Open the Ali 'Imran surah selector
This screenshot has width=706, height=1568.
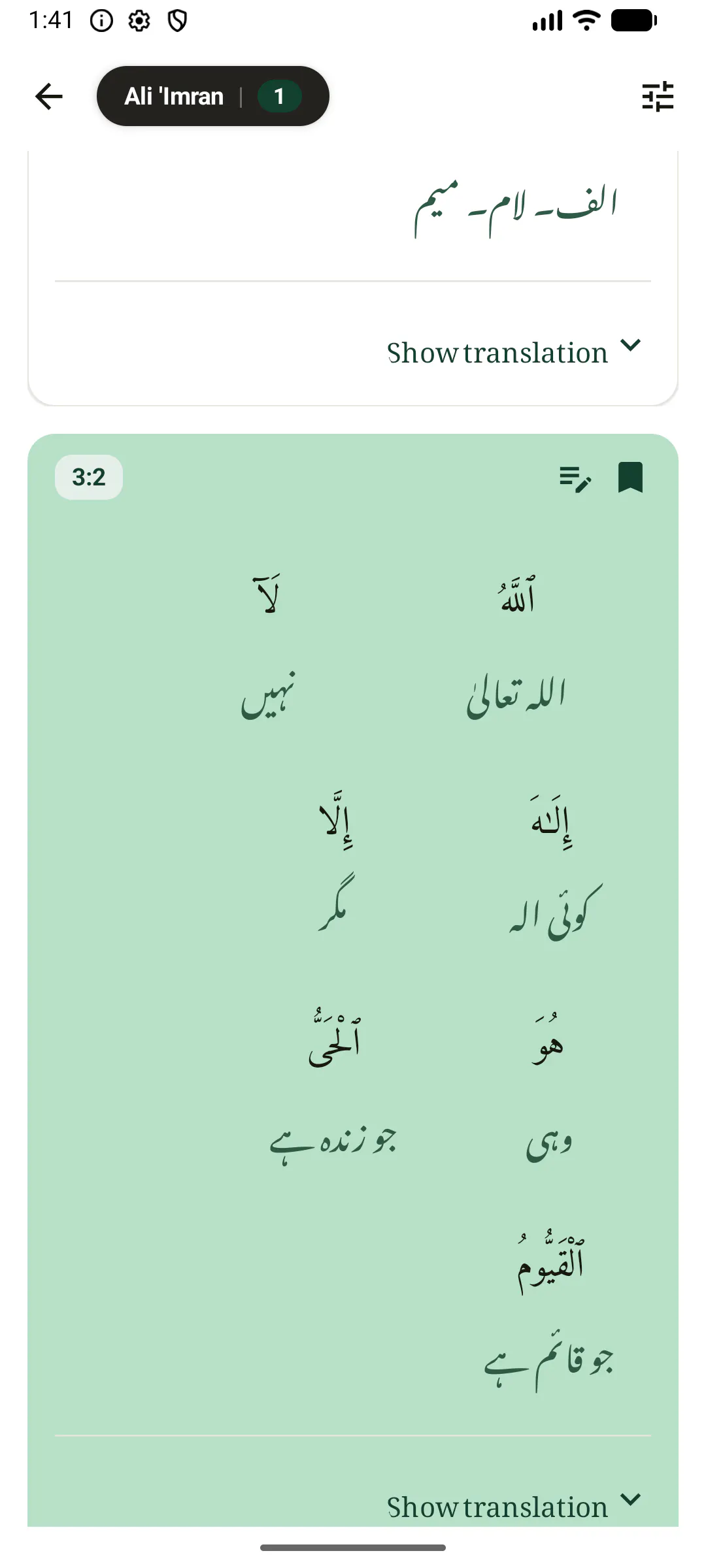(213, 96)
